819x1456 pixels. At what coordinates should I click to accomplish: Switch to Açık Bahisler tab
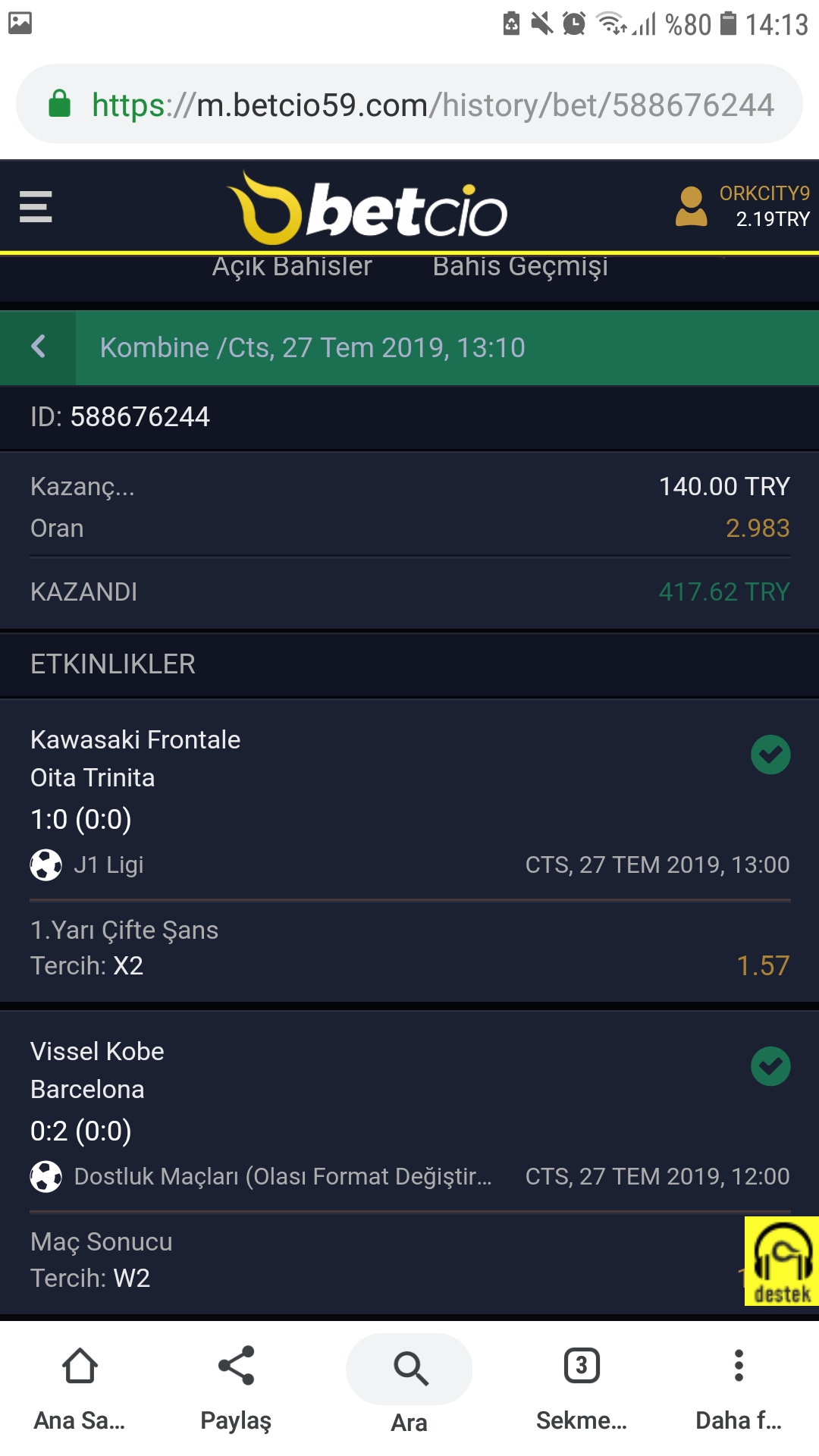[292, 267]
